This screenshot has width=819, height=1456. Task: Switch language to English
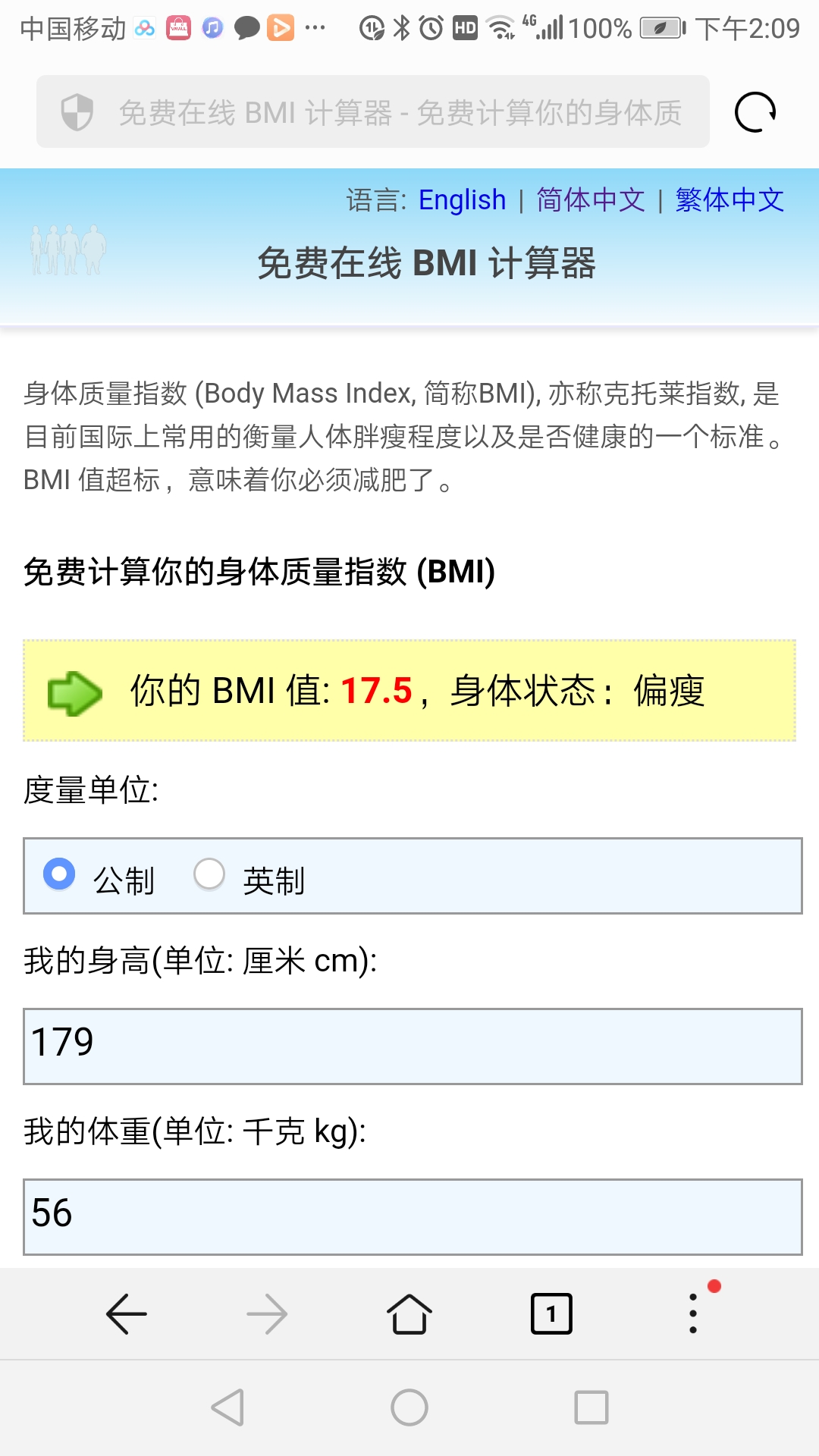pos(462,200)
